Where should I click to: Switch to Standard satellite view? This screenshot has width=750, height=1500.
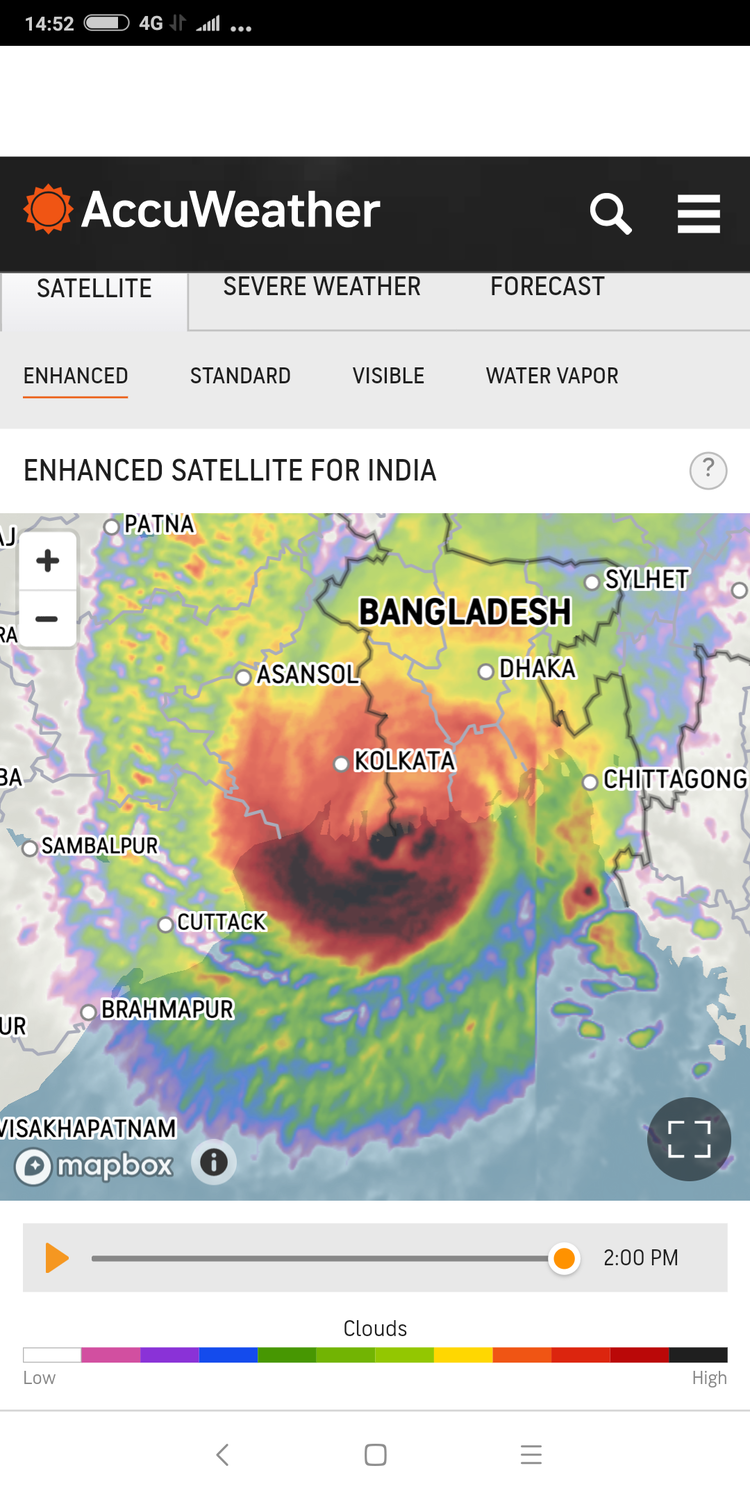click(240, 376)
